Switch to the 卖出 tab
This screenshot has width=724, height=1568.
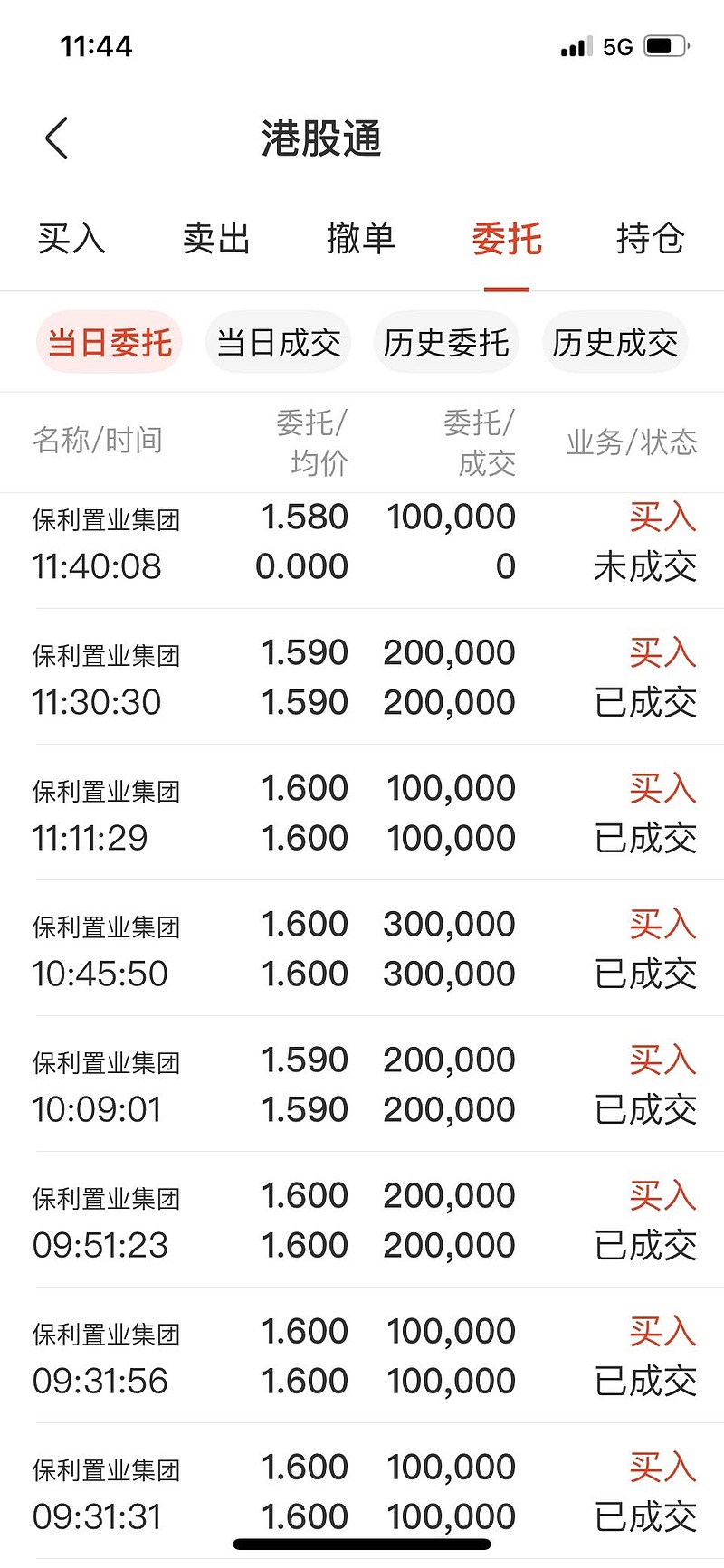[216, 239]
